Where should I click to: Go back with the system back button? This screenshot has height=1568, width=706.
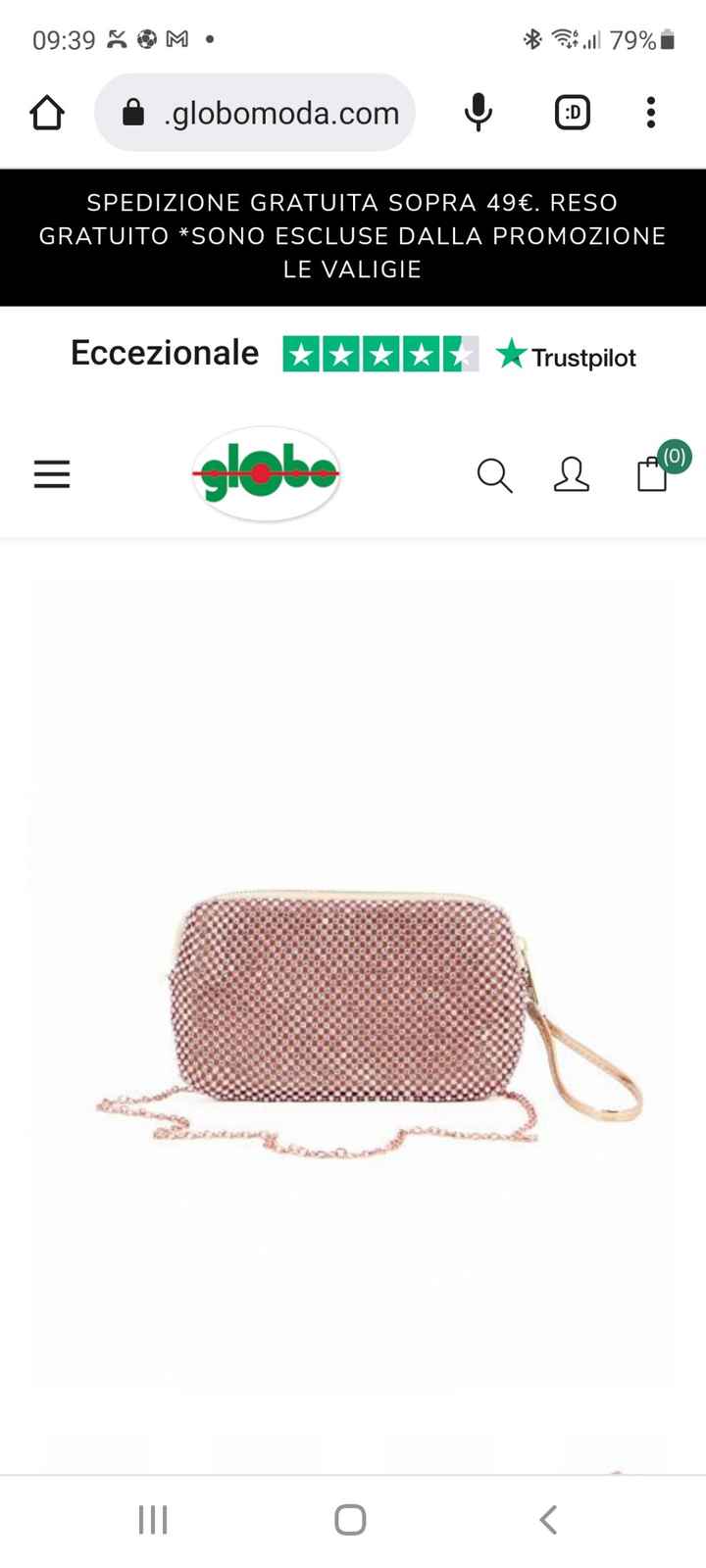[548, 1520]
